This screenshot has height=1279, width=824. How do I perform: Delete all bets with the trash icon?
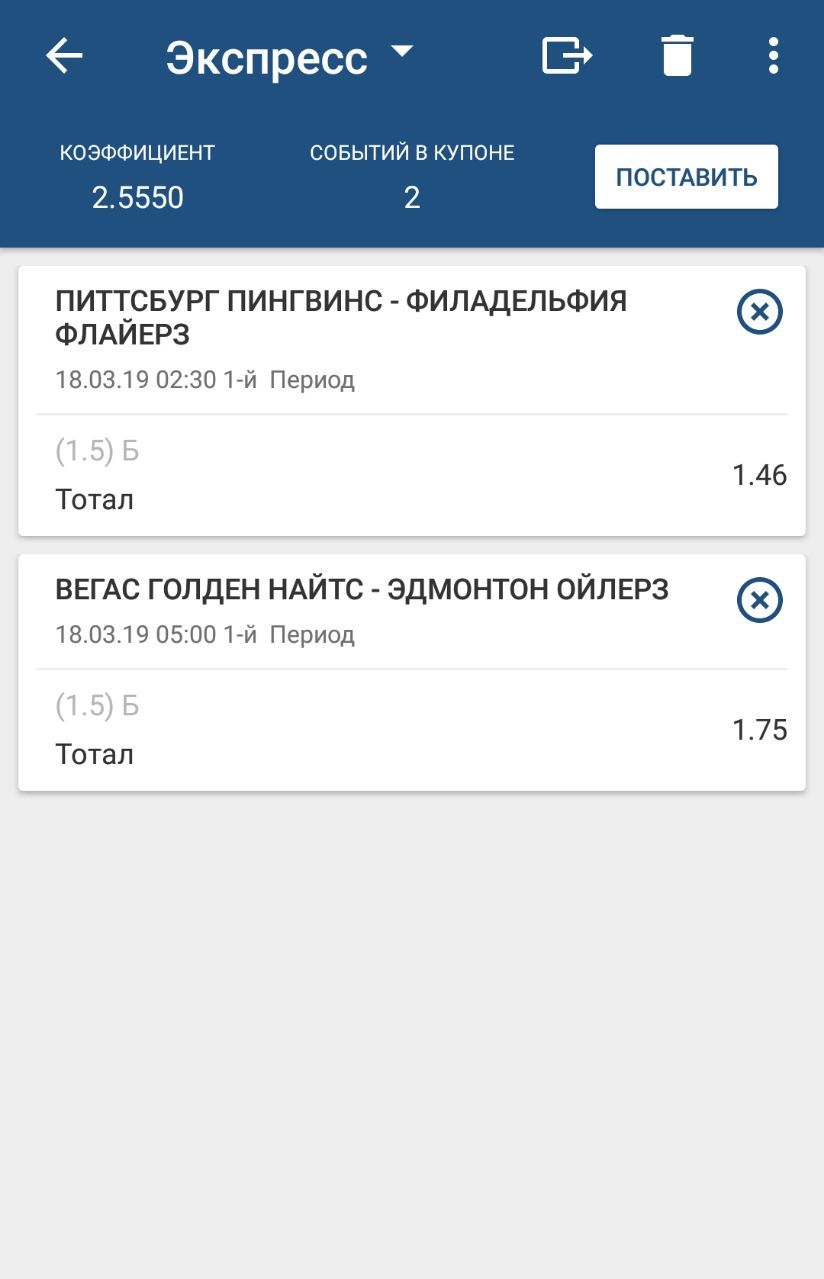point(677,56)
